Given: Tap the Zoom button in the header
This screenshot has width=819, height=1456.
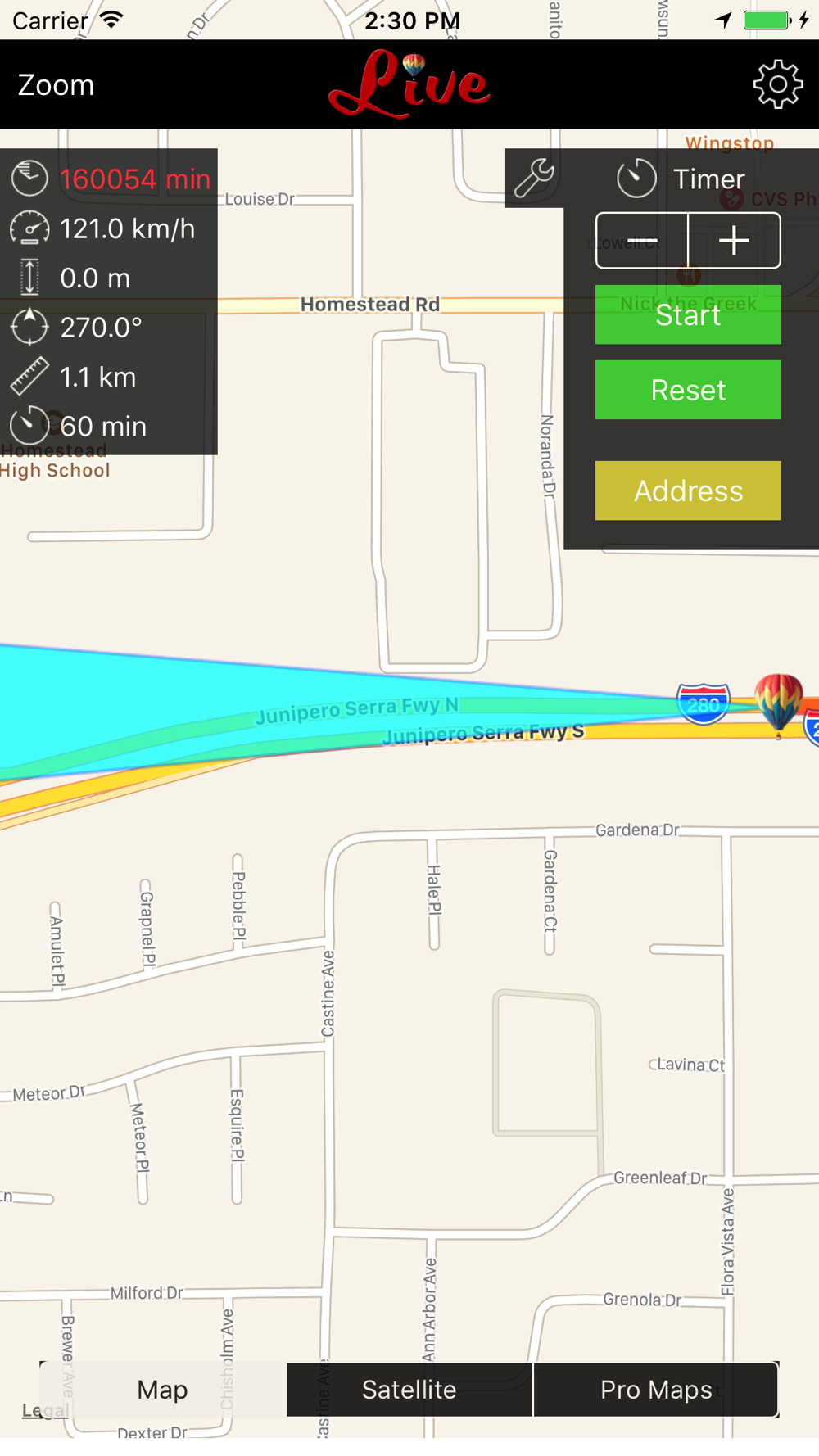Looking at the screenshot, I should (x=56, y=85).
